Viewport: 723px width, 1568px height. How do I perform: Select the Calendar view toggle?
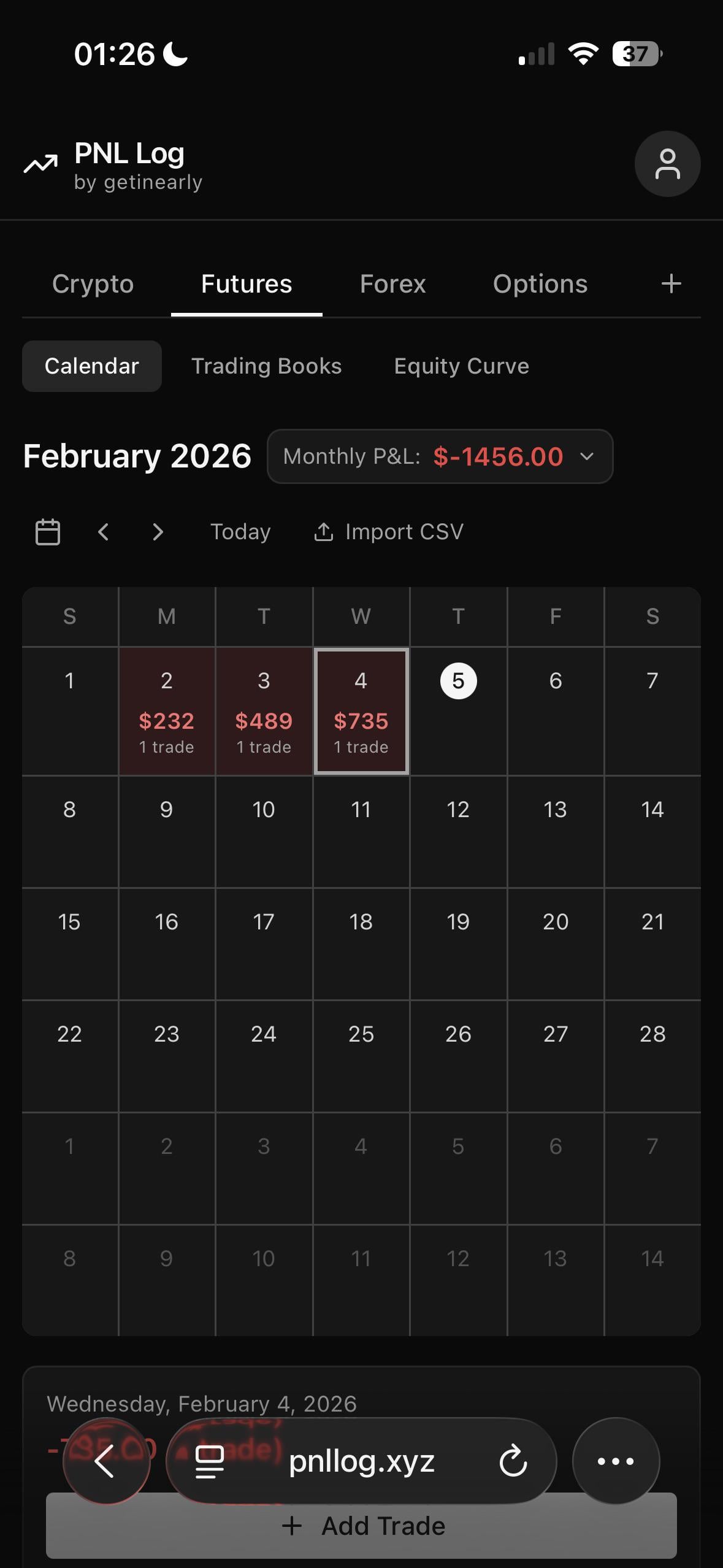(92, 366)
